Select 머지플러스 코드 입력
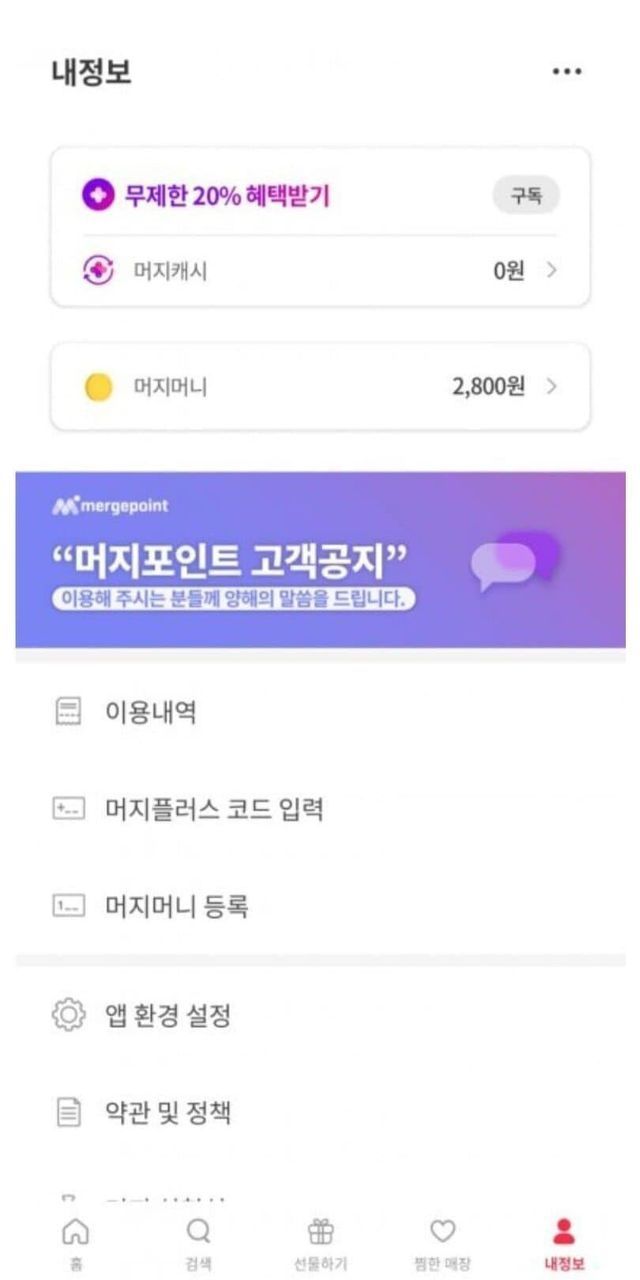The width and height of the screenshot is (640, 1280). [x=213, y=809]
